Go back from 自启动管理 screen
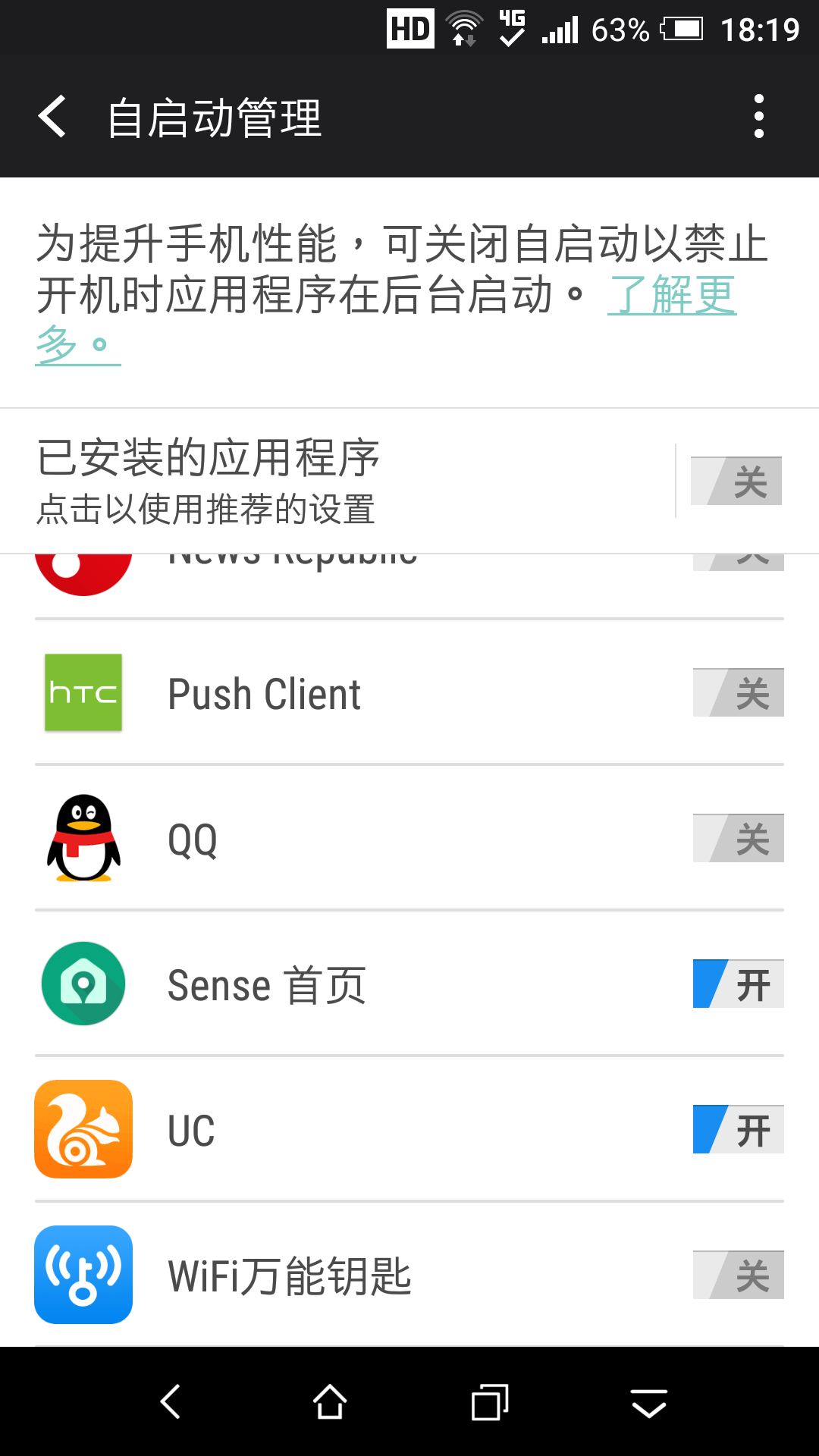This screenshot has height=1456, width=819. (x=53, y=117)
